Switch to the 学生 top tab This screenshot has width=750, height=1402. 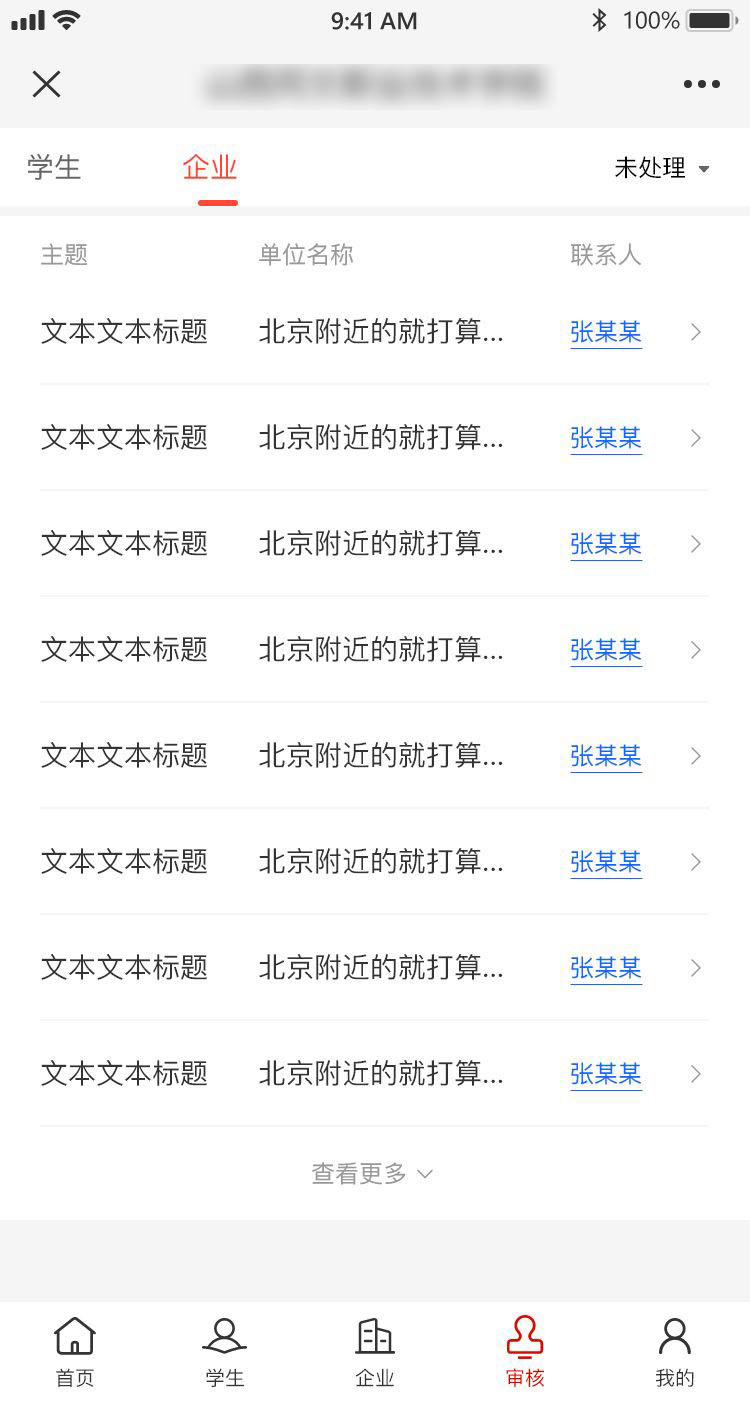[54, 167]
